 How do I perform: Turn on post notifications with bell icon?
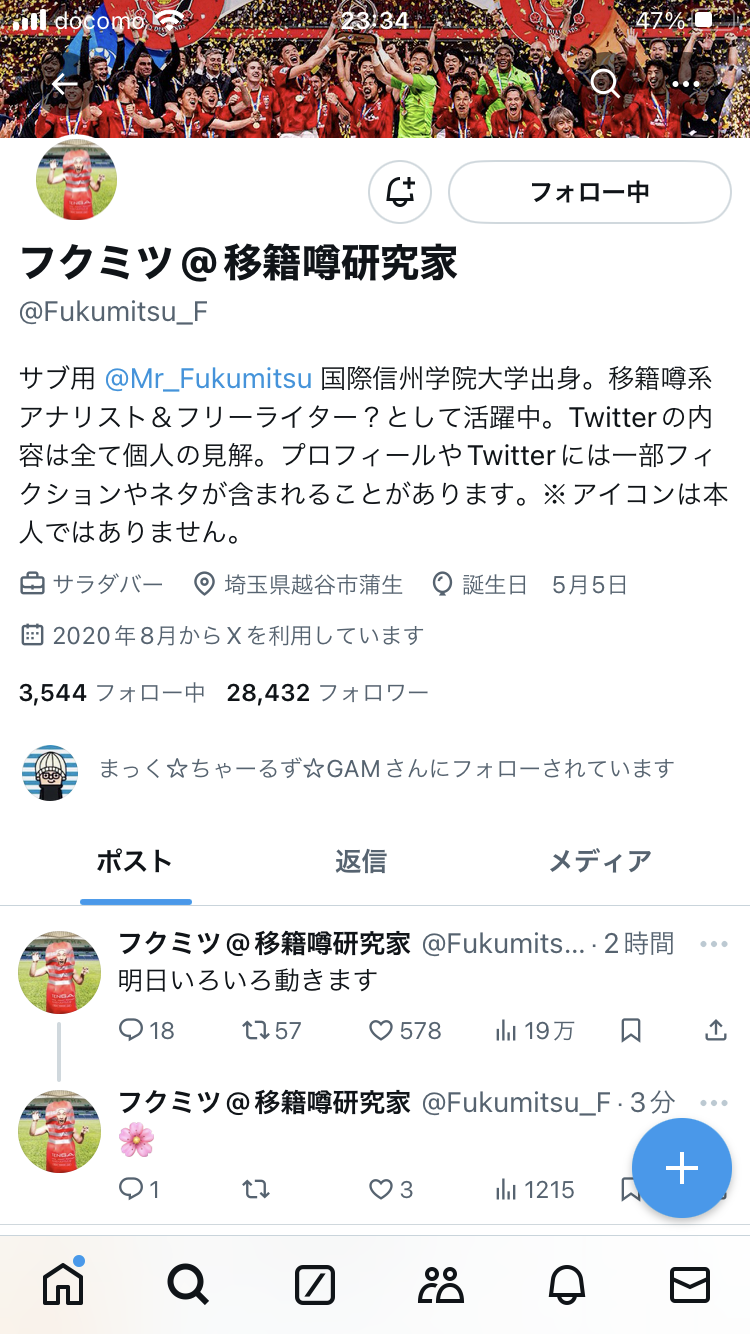point(400,192)
